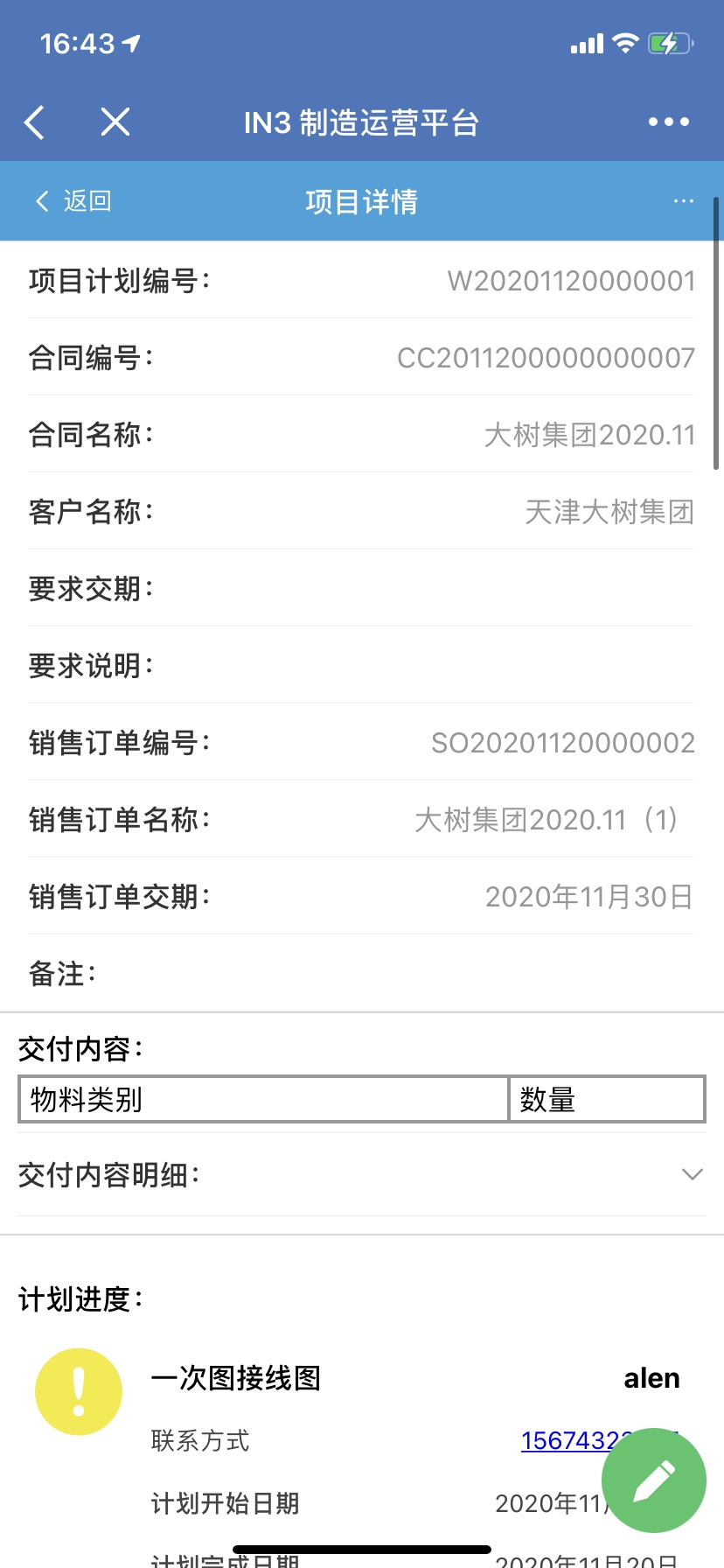Expand the 交付内容明细 section

(x=692, y=1174)
